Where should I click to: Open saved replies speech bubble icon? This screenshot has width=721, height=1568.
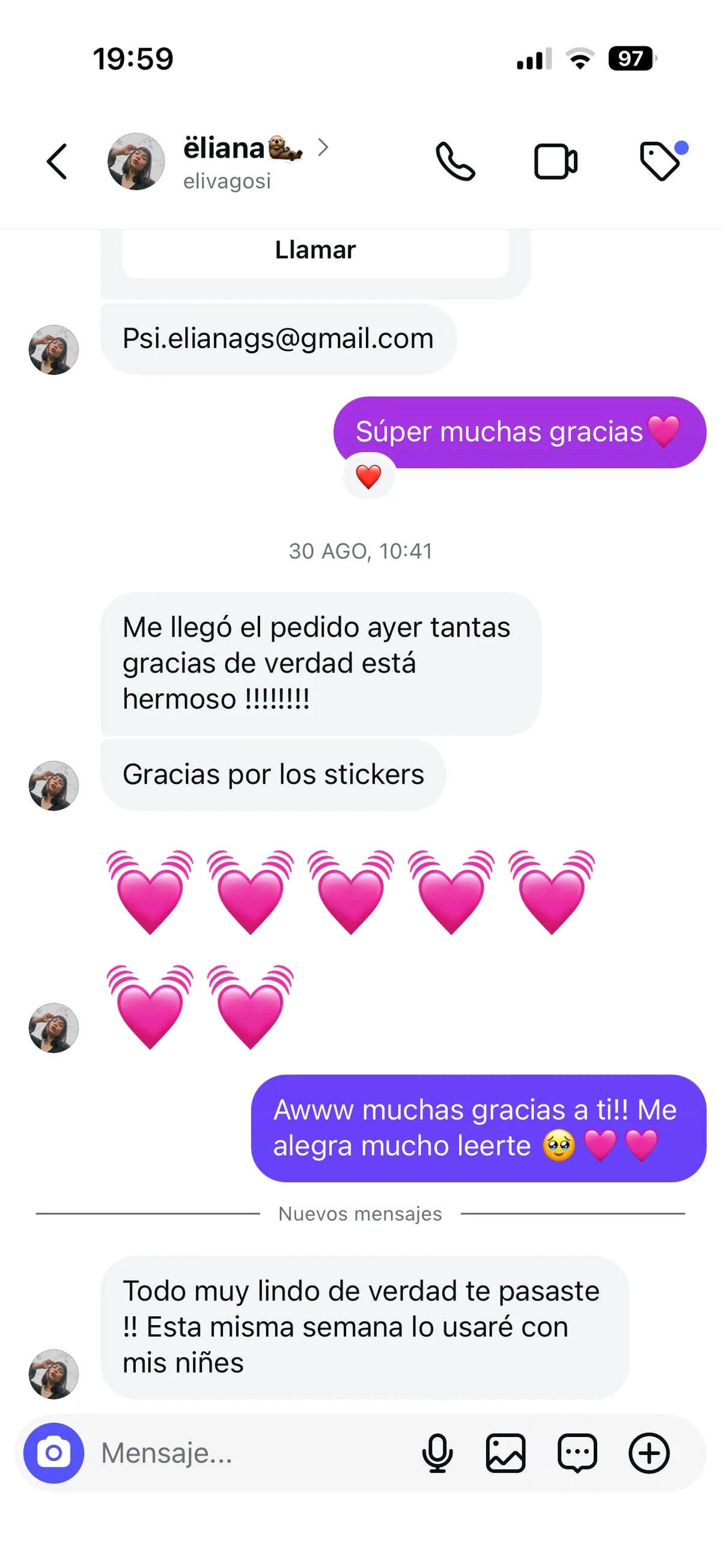point(577,1453)
